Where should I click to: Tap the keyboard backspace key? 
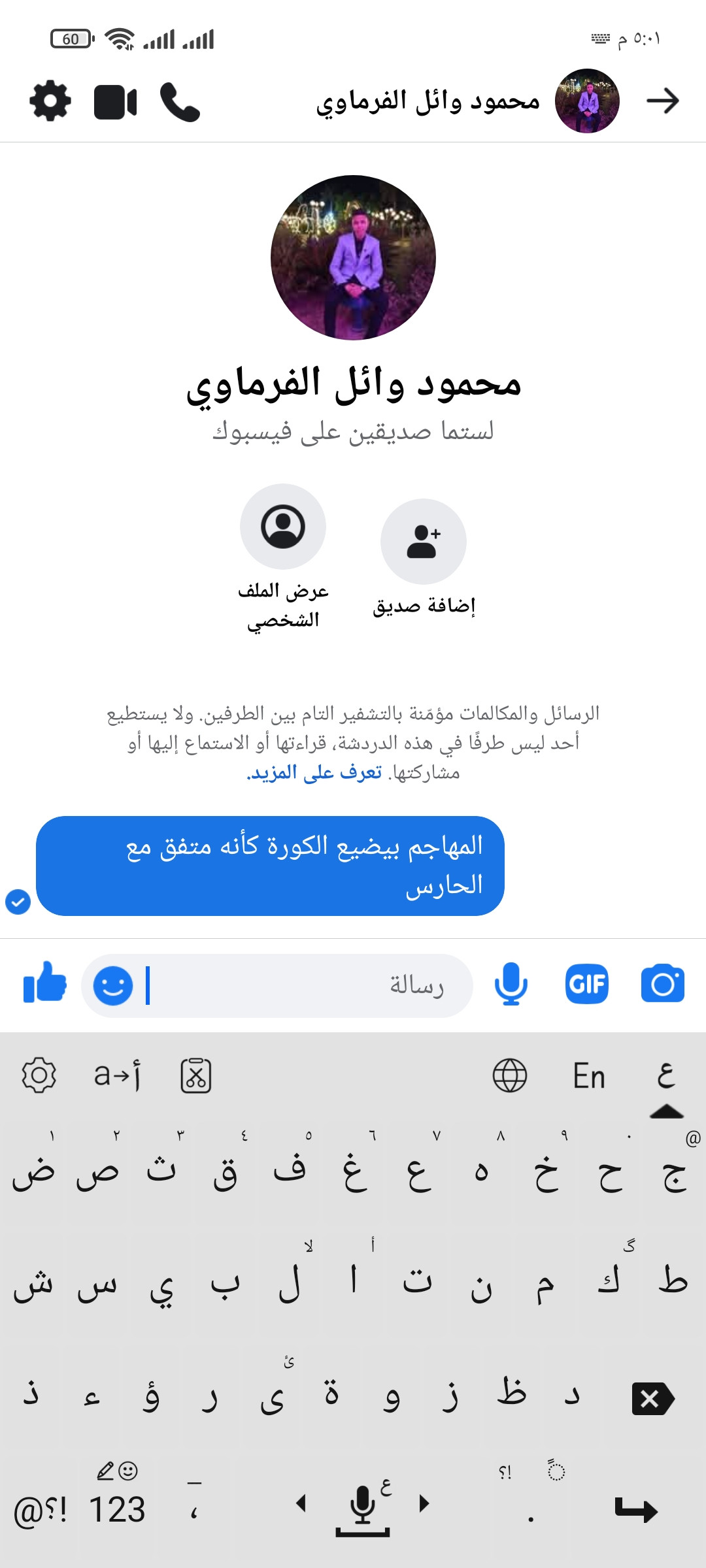(653, 1398)
